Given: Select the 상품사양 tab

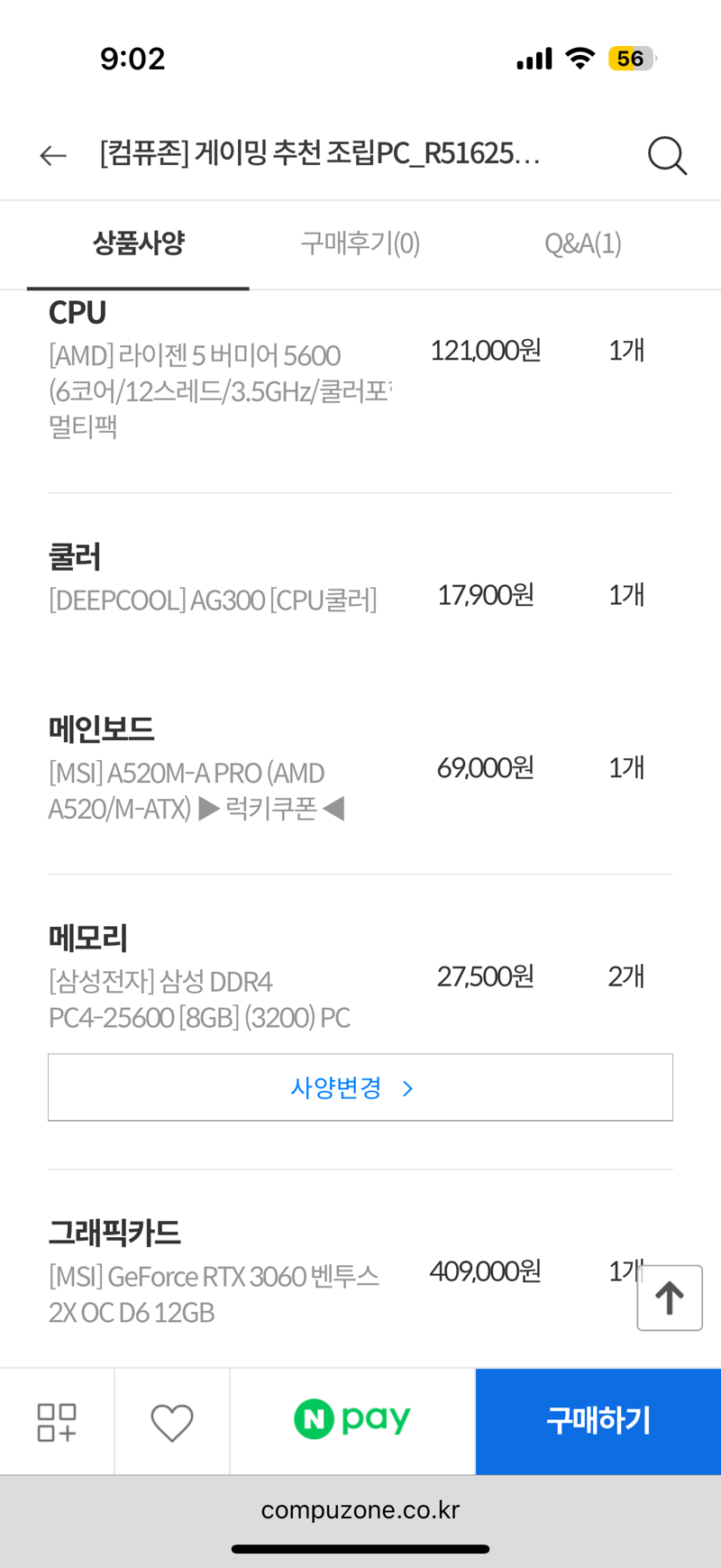Looking at the screenshot, I should pos(138,243).
